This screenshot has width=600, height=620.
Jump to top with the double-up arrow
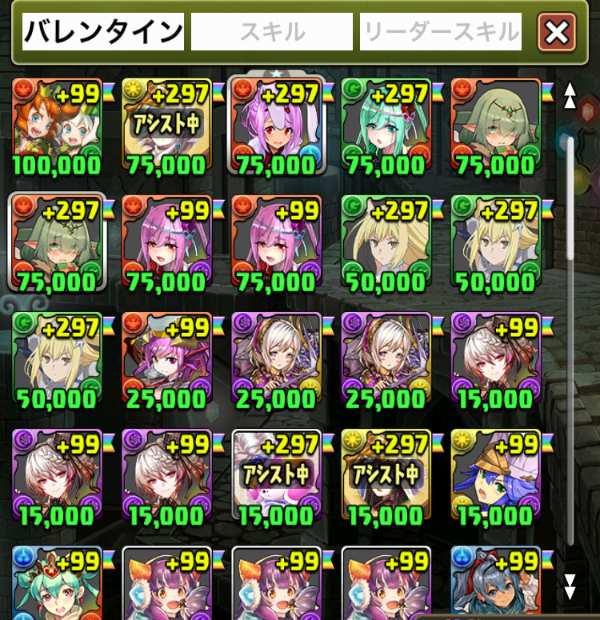pyautogui.click(x=571, y=95)
